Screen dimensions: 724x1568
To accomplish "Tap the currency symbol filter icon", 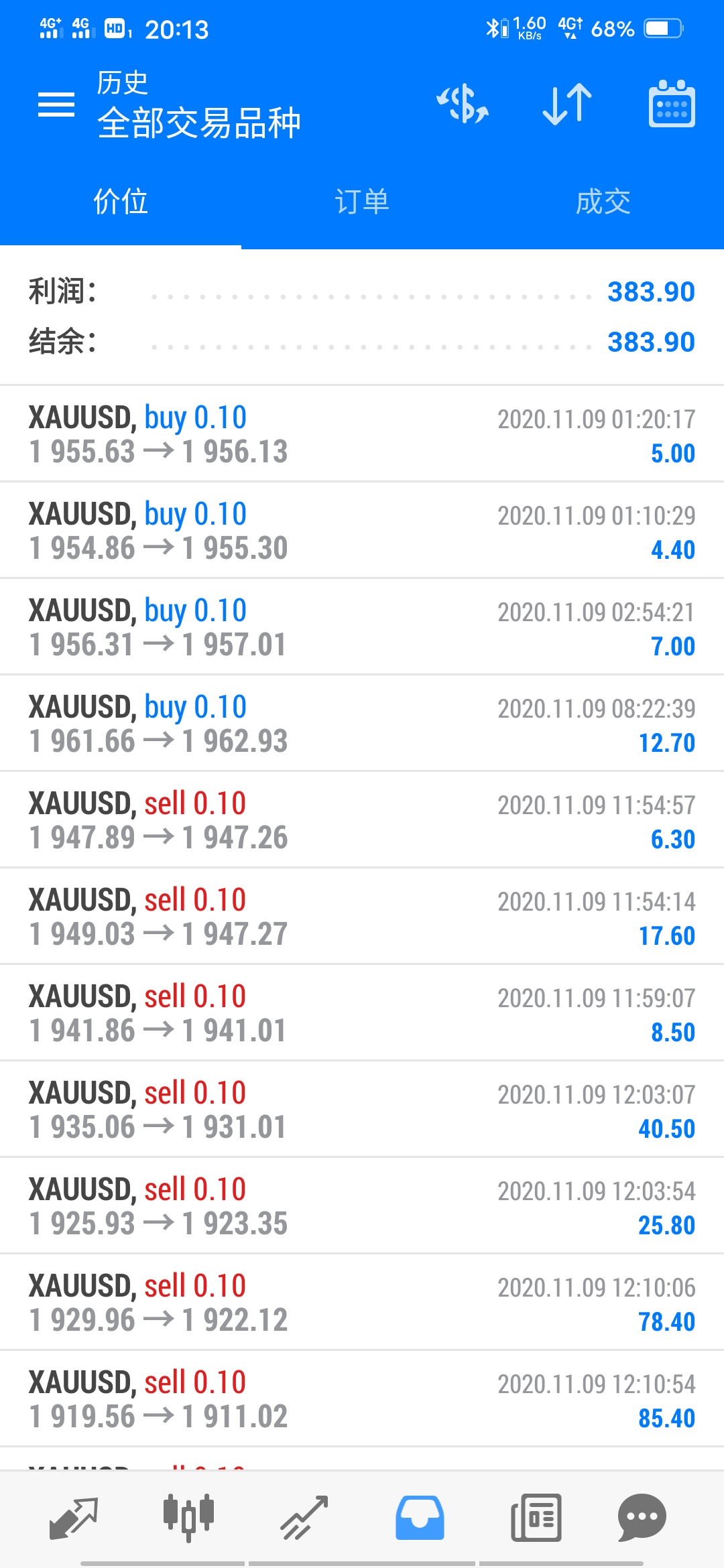I will (463, 105).
